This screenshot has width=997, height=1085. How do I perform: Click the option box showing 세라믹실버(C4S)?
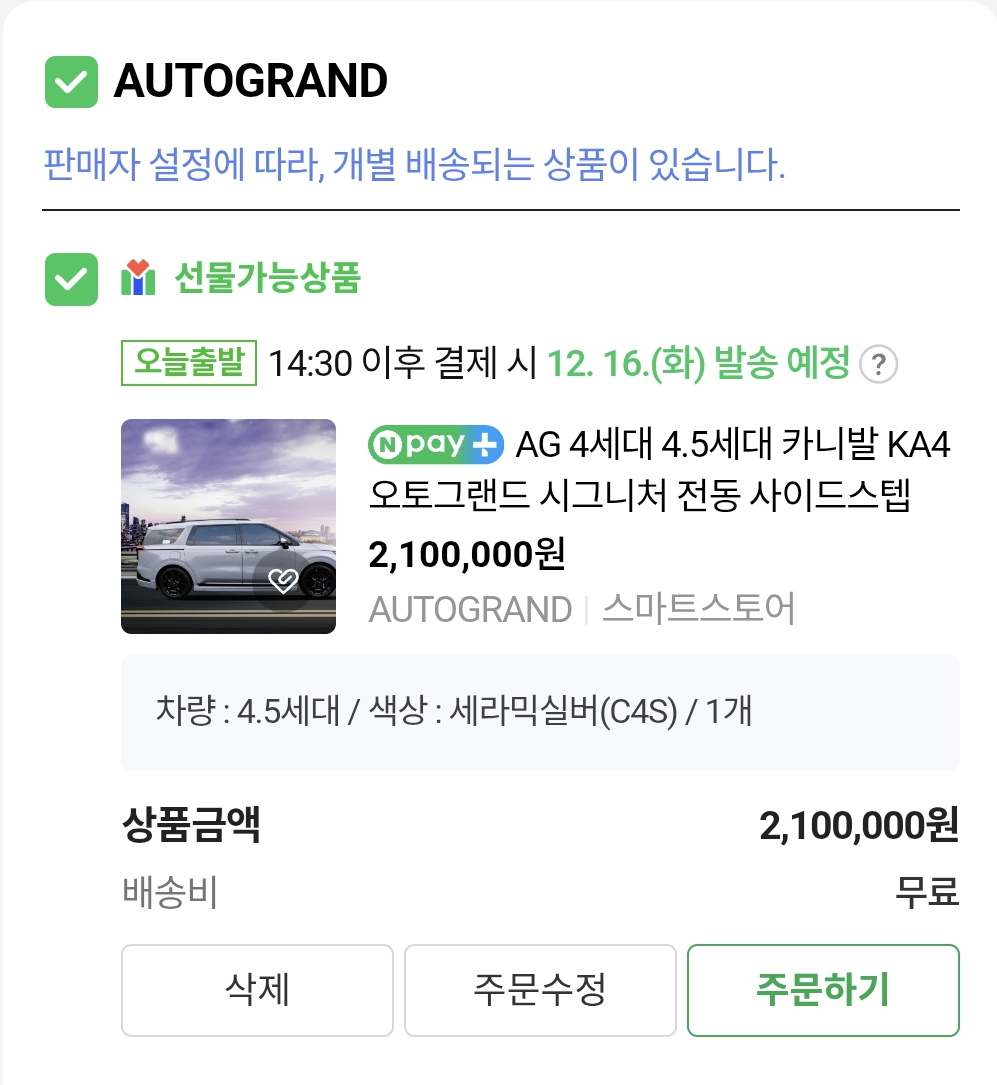[x=540, y=712]
